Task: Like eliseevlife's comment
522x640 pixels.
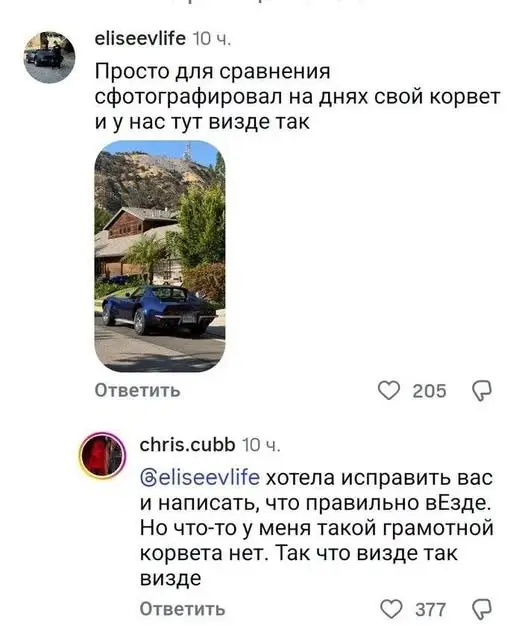Action: tap(389, 391)
